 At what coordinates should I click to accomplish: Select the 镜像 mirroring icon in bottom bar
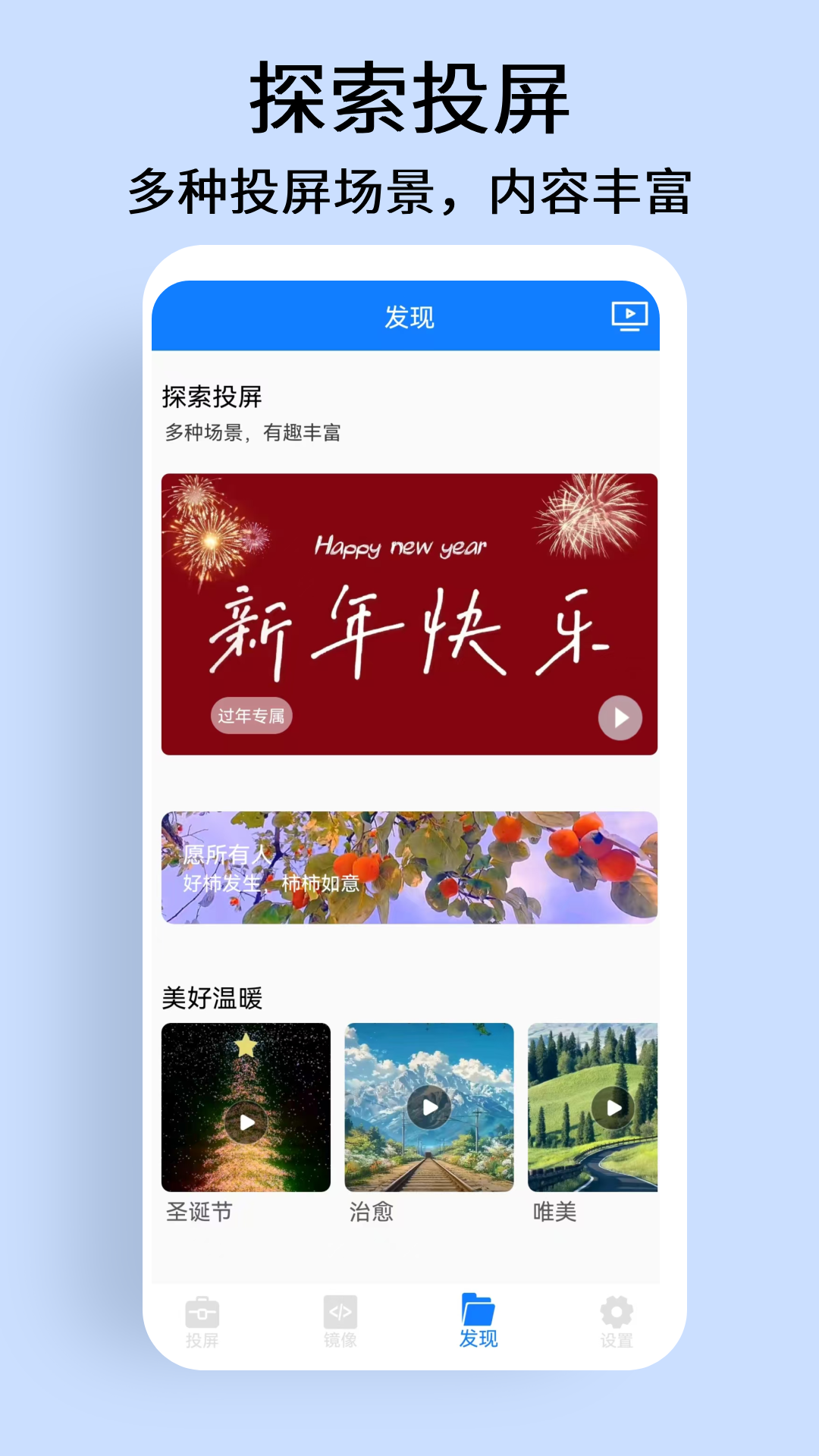tap(340, 1312)
